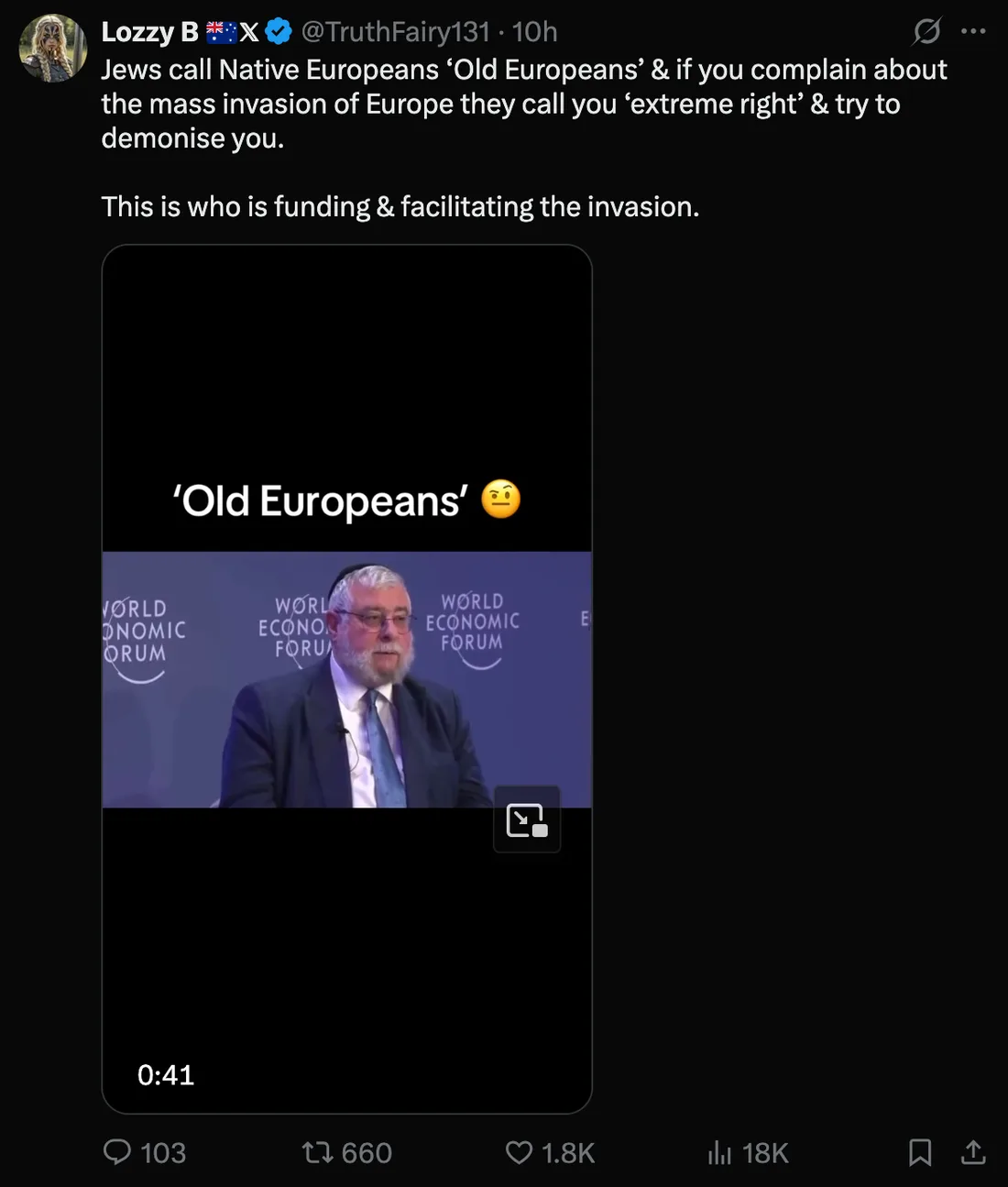This screenshot has height=1187, width=1008.
Task: Click the blue verified badge beside Lozzy B
Action: (278, 31)
